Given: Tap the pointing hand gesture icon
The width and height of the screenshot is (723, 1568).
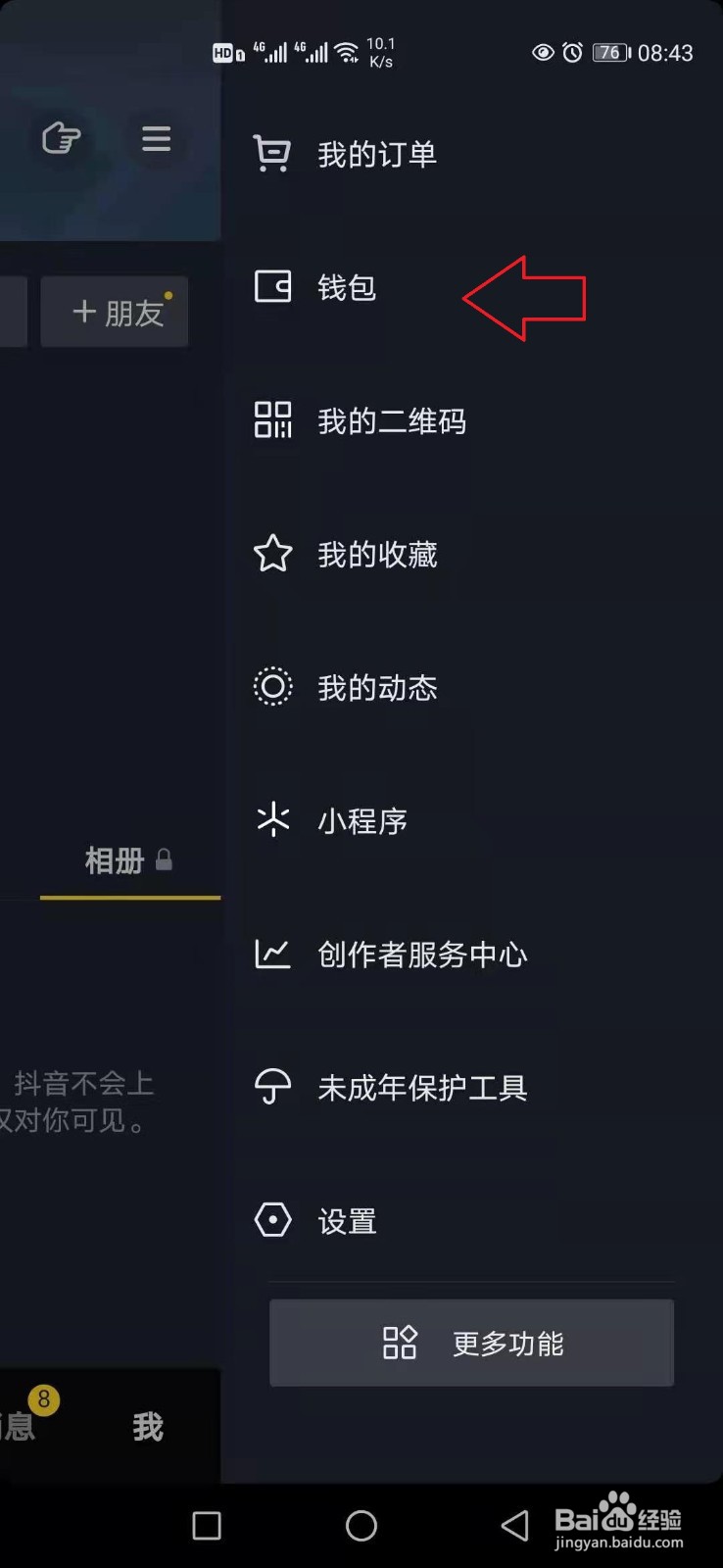Looking at the screenshot, I should (x=61, y=139).
